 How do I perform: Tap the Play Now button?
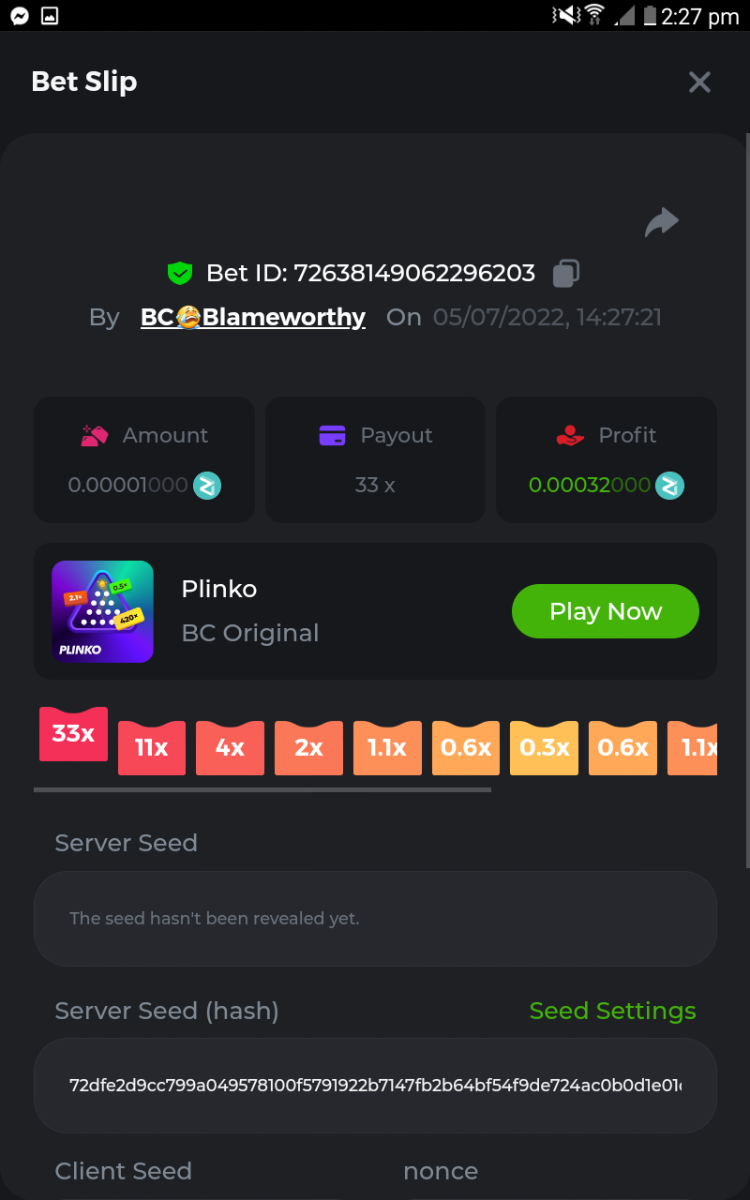click(605, 611)
